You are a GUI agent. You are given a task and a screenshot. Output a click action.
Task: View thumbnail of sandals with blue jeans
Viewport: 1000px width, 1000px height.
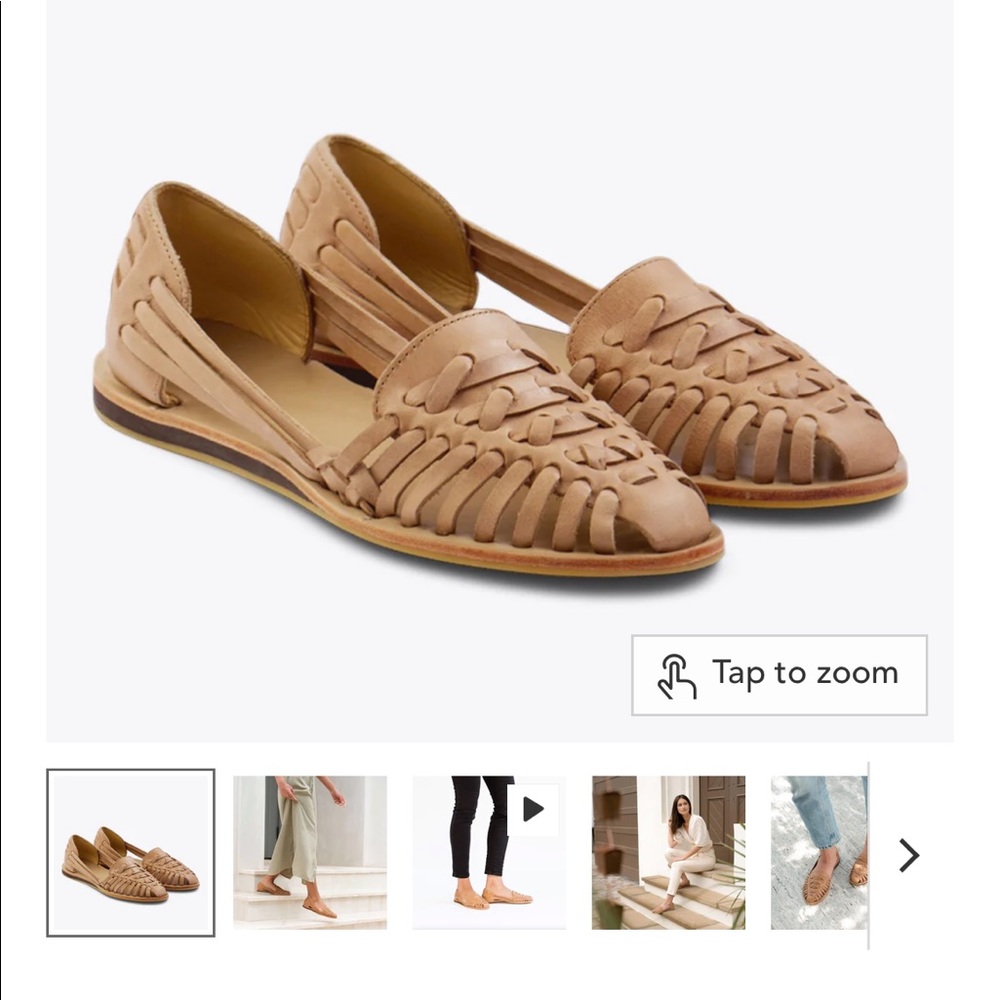(x=819, y=853)
